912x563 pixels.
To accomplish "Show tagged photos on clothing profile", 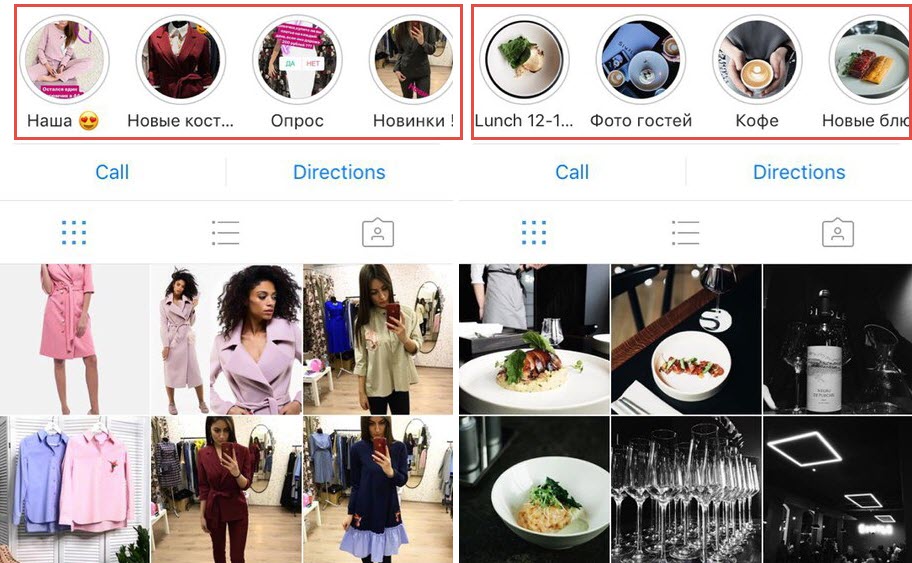I will [x=378, y=233].
